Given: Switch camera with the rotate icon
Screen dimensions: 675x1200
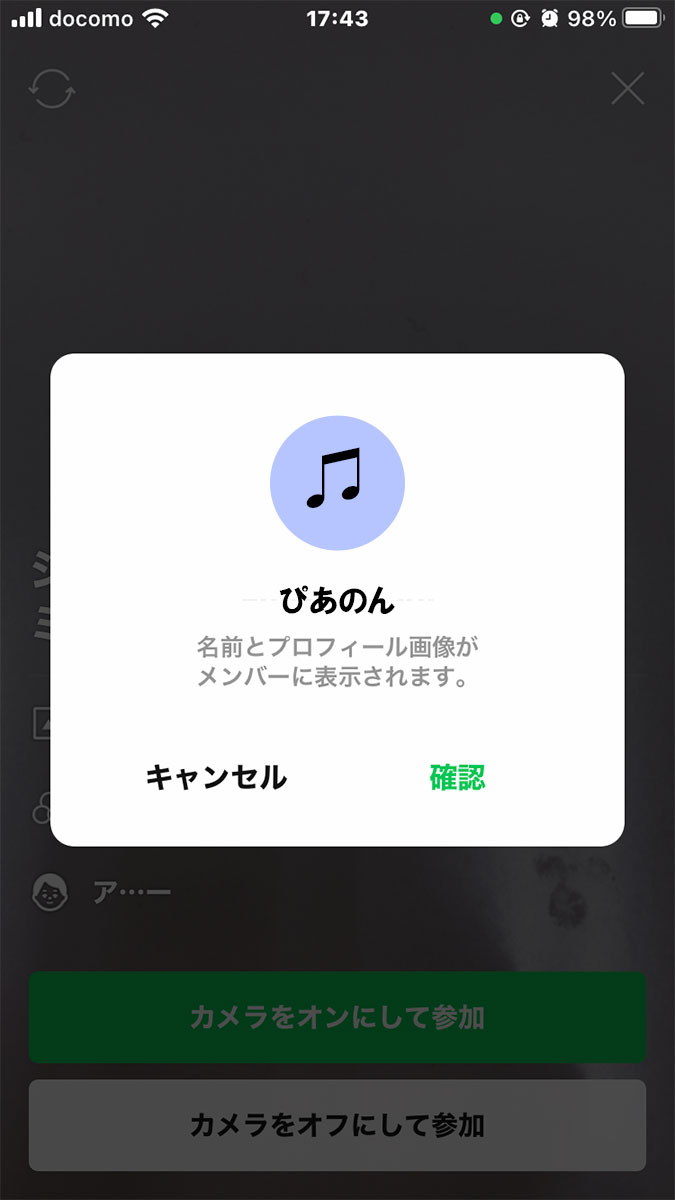Looking at the screenshot, I should (52, 89).
